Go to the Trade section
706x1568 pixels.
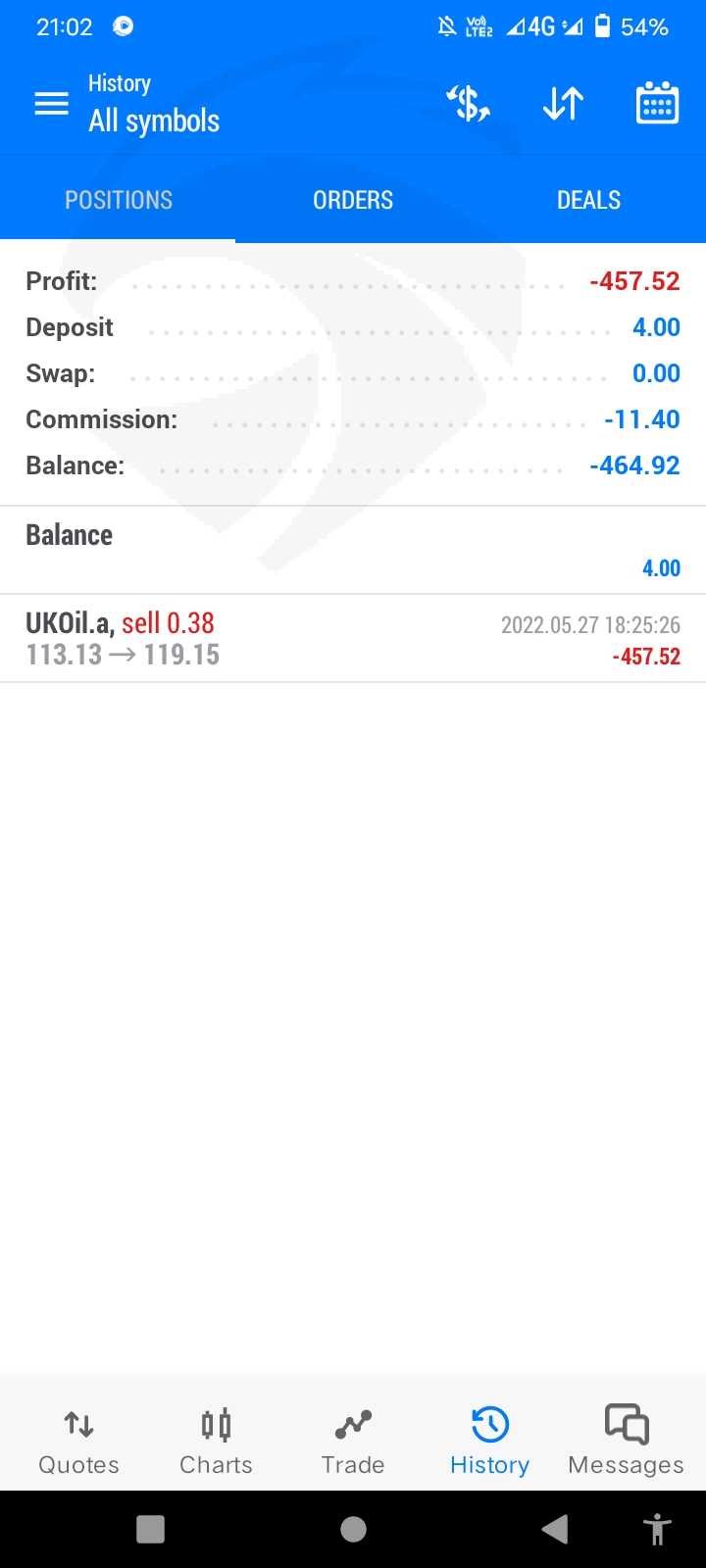tap(353, 1442)
